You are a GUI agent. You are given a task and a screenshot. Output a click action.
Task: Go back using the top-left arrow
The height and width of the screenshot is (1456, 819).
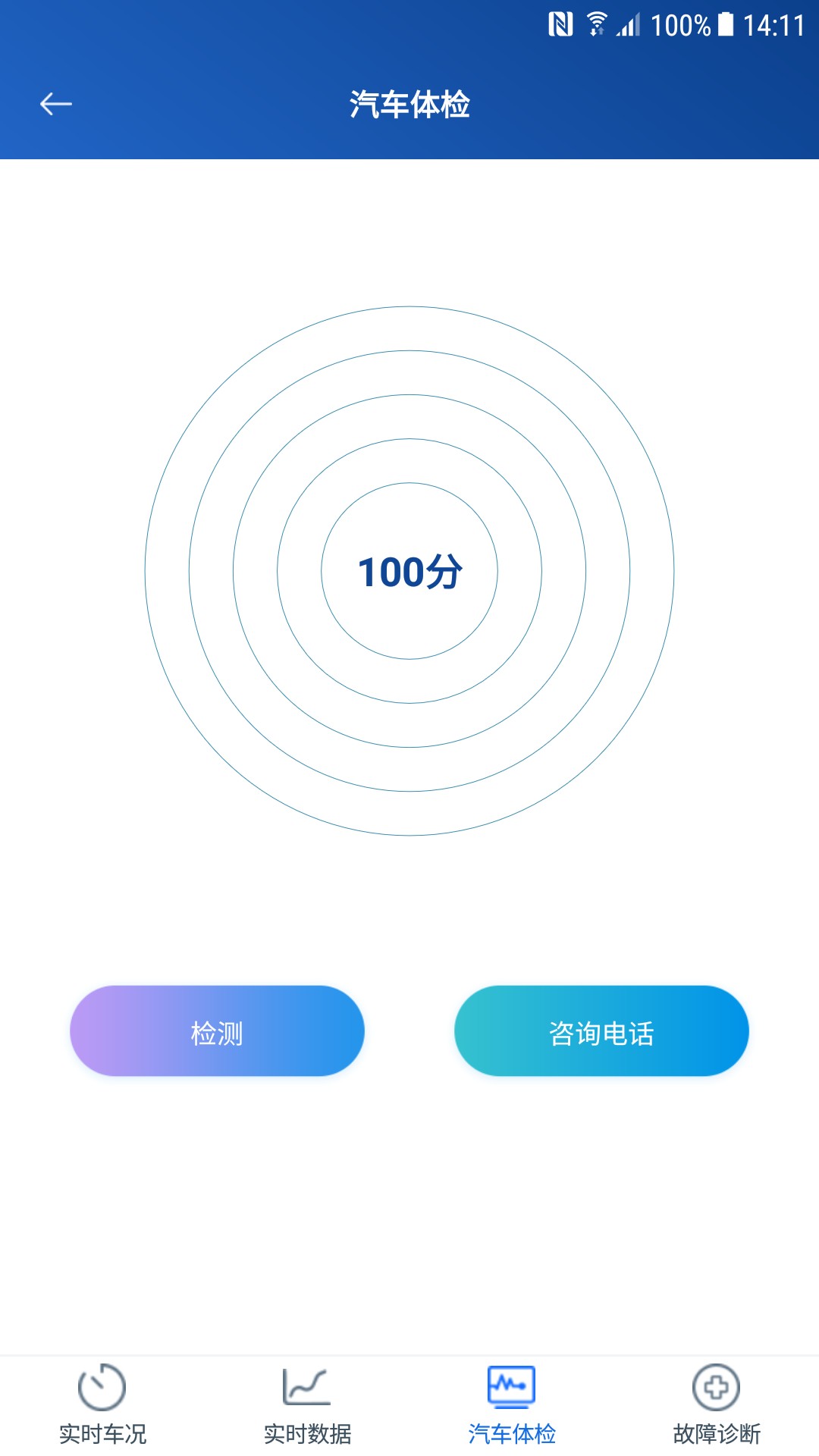click(56, 104)
